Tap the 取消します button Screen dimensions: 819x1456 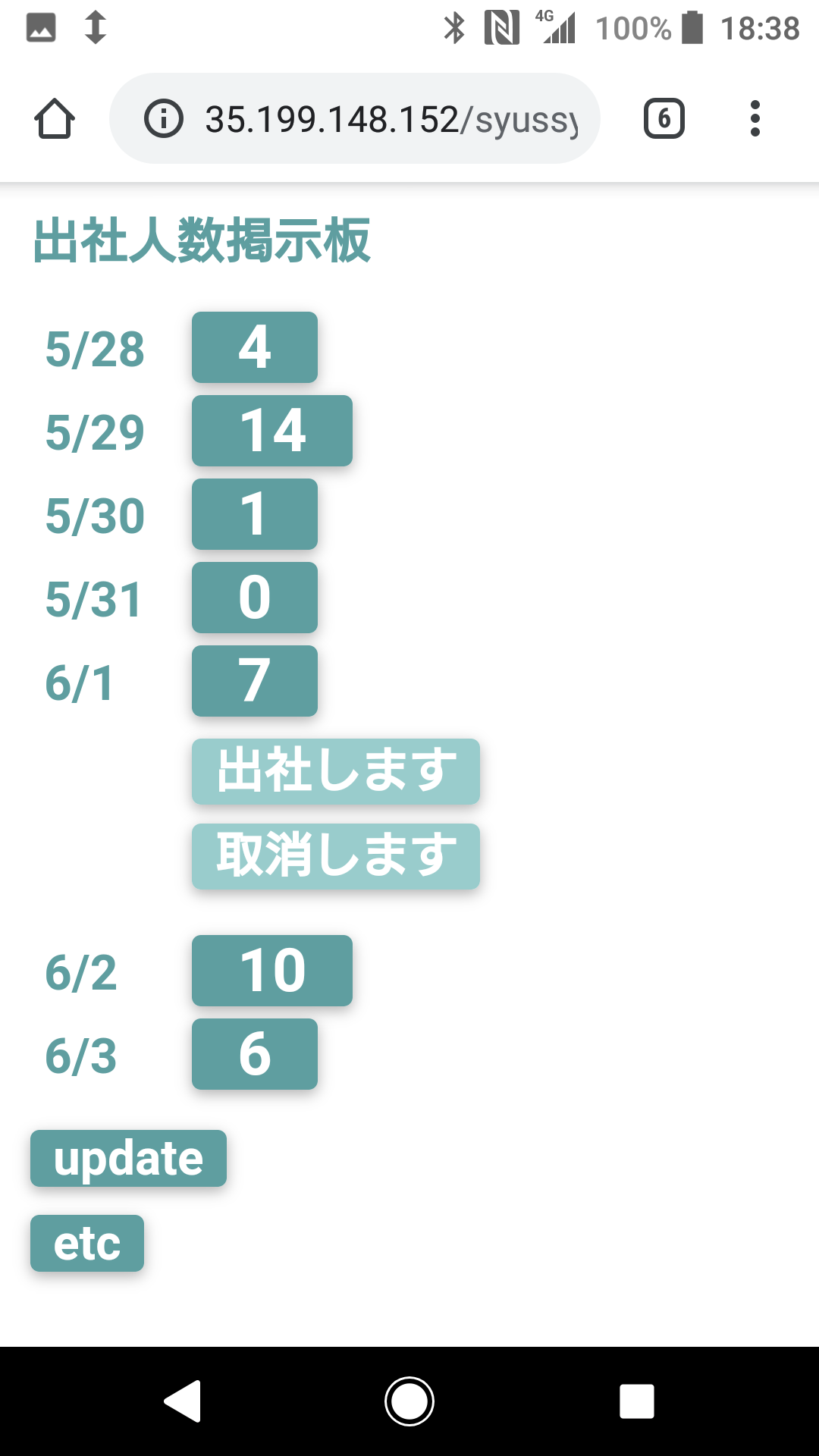pyautogui.click(x=336, y=856)
